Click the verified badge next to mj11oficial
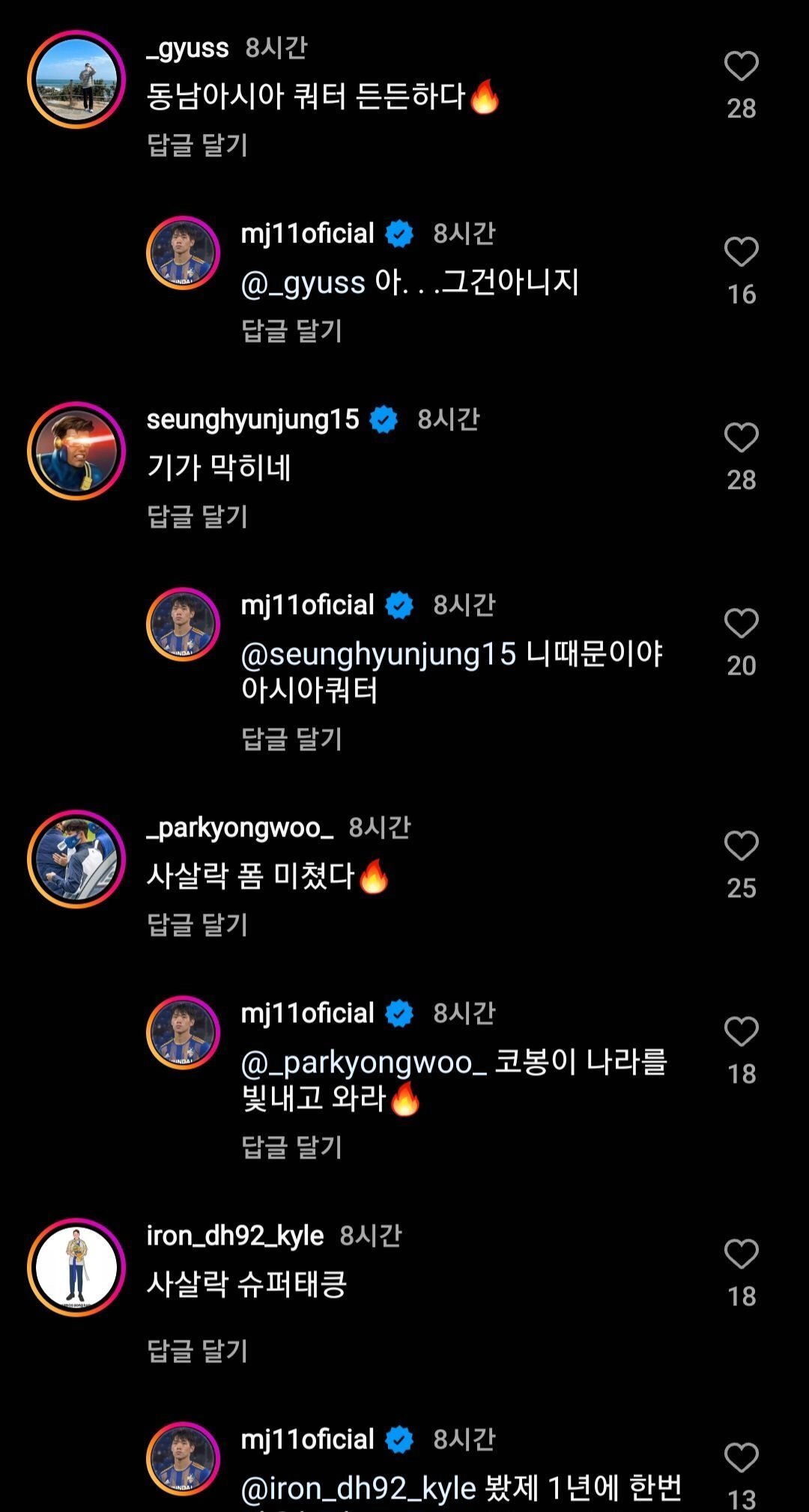Screen dimensions: 809x1512 pyautogui.click(x=399, y=233)
